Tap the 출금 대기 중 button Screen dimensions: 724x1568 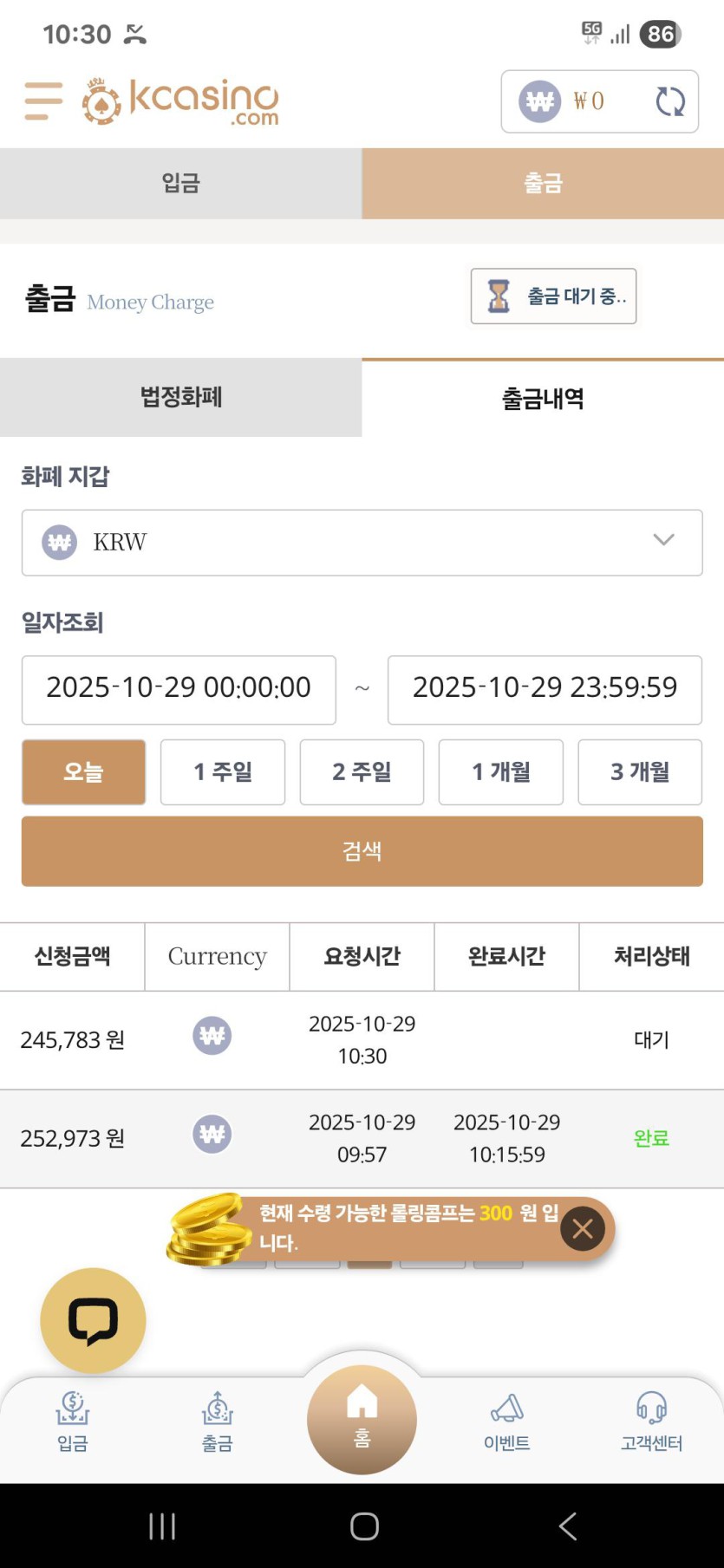pyautogui.click(x=553, y=296)
